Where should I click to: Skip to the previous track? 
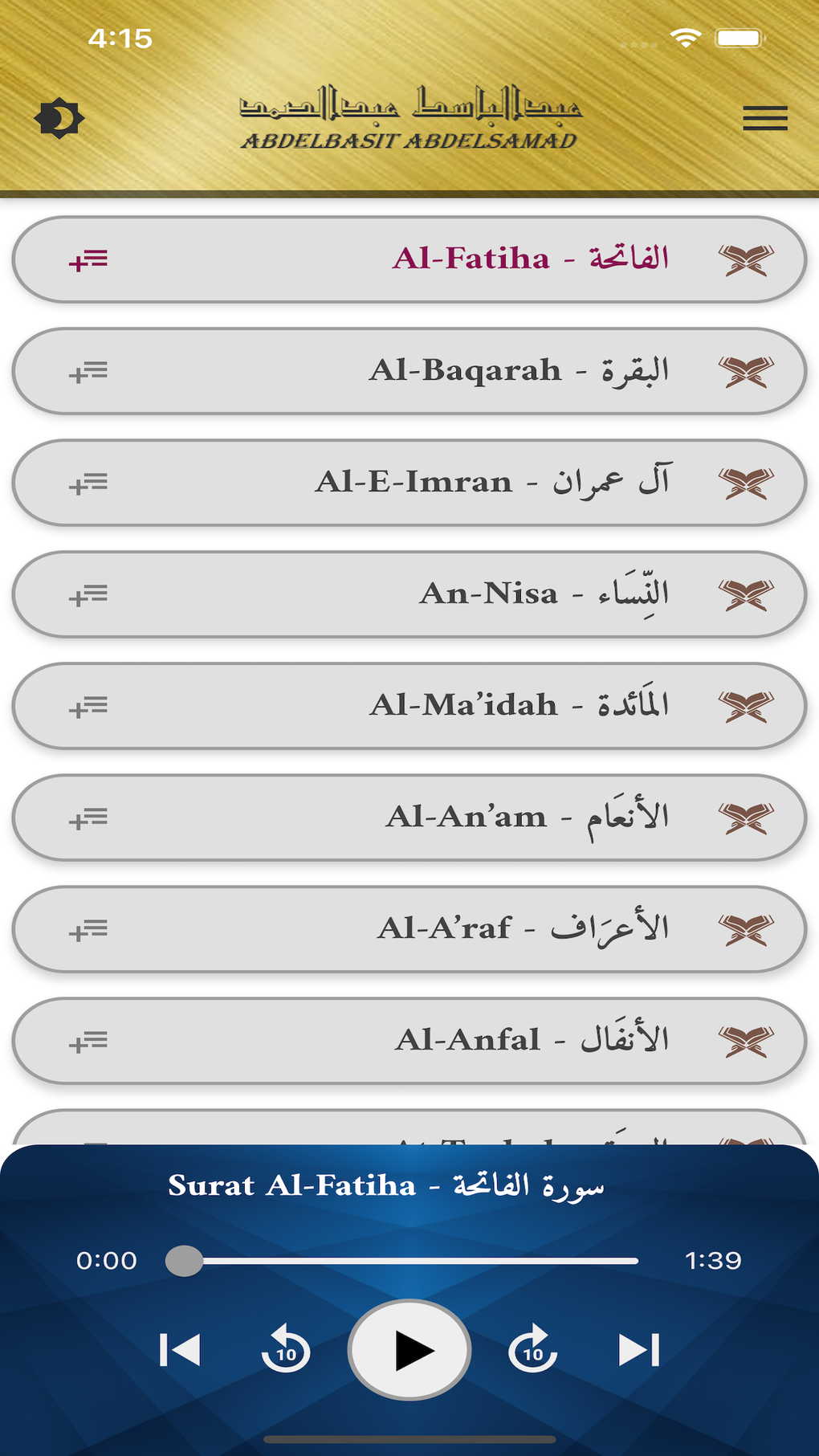[x=180, y=1350]
